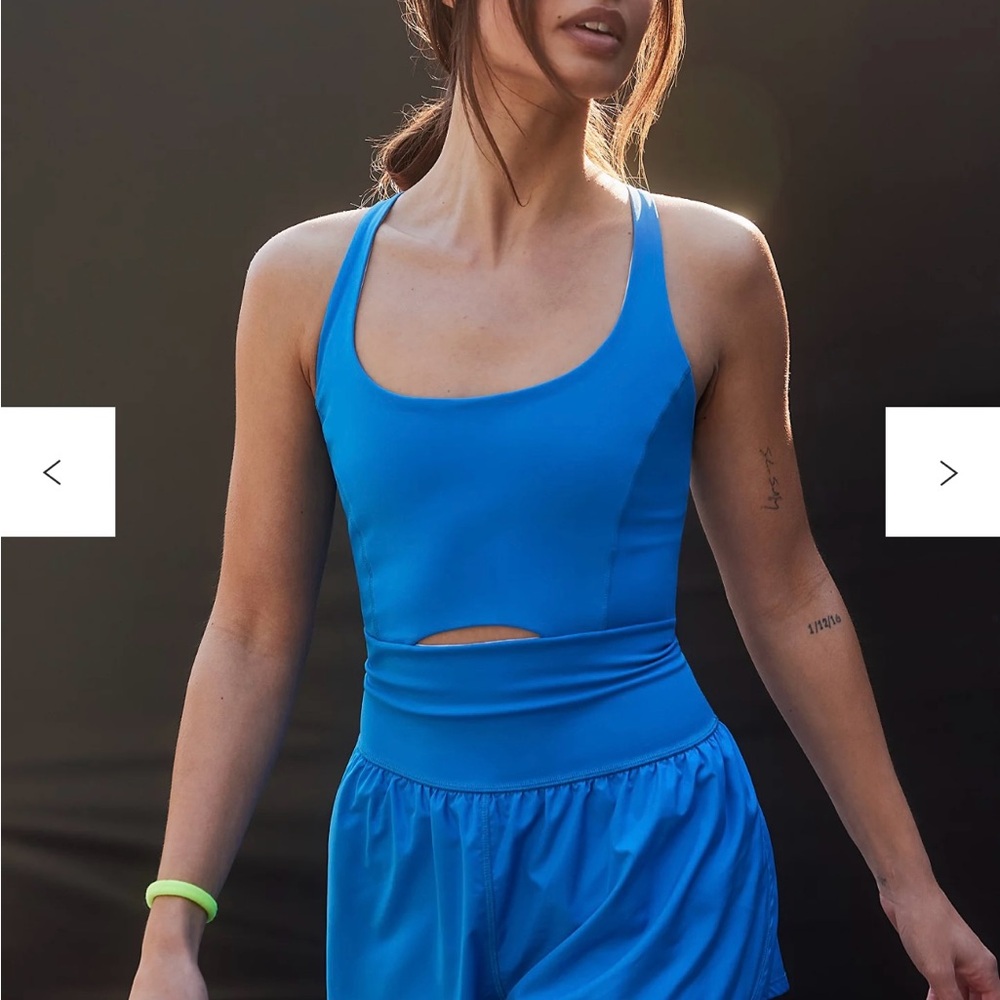Advance to the next product image
This screenshot has width=1000, height=1000.
(x=943, y=472)
